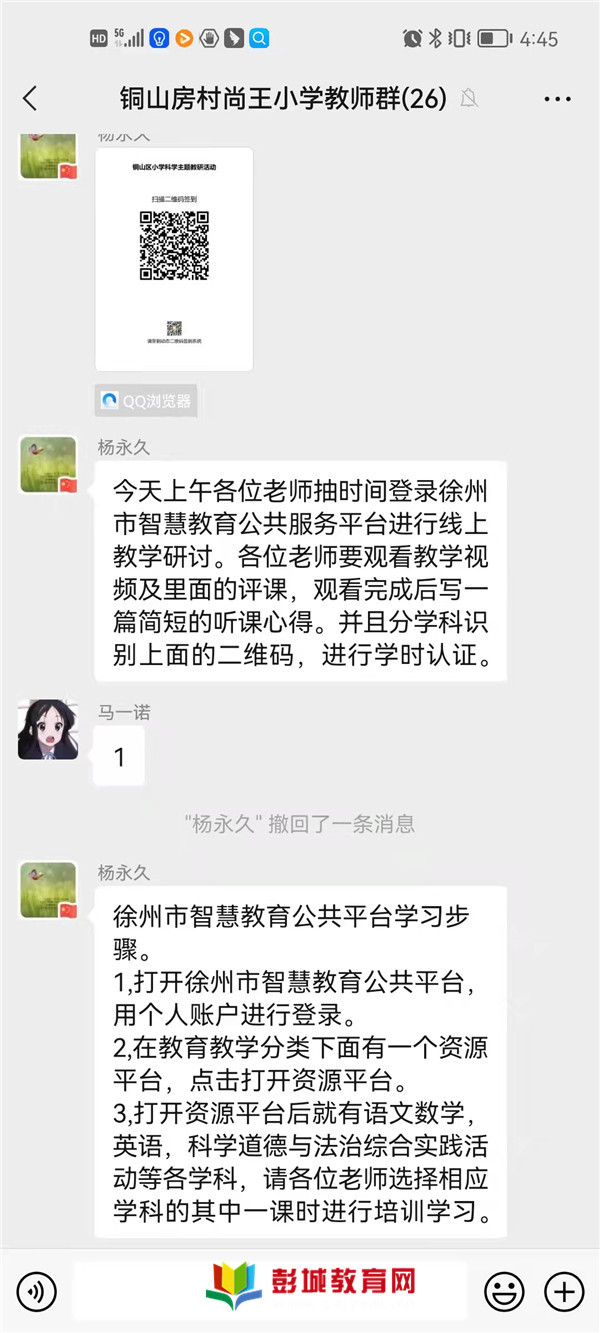Open the plus attachments menu

pyautogui.click(x=565, y=1292)
